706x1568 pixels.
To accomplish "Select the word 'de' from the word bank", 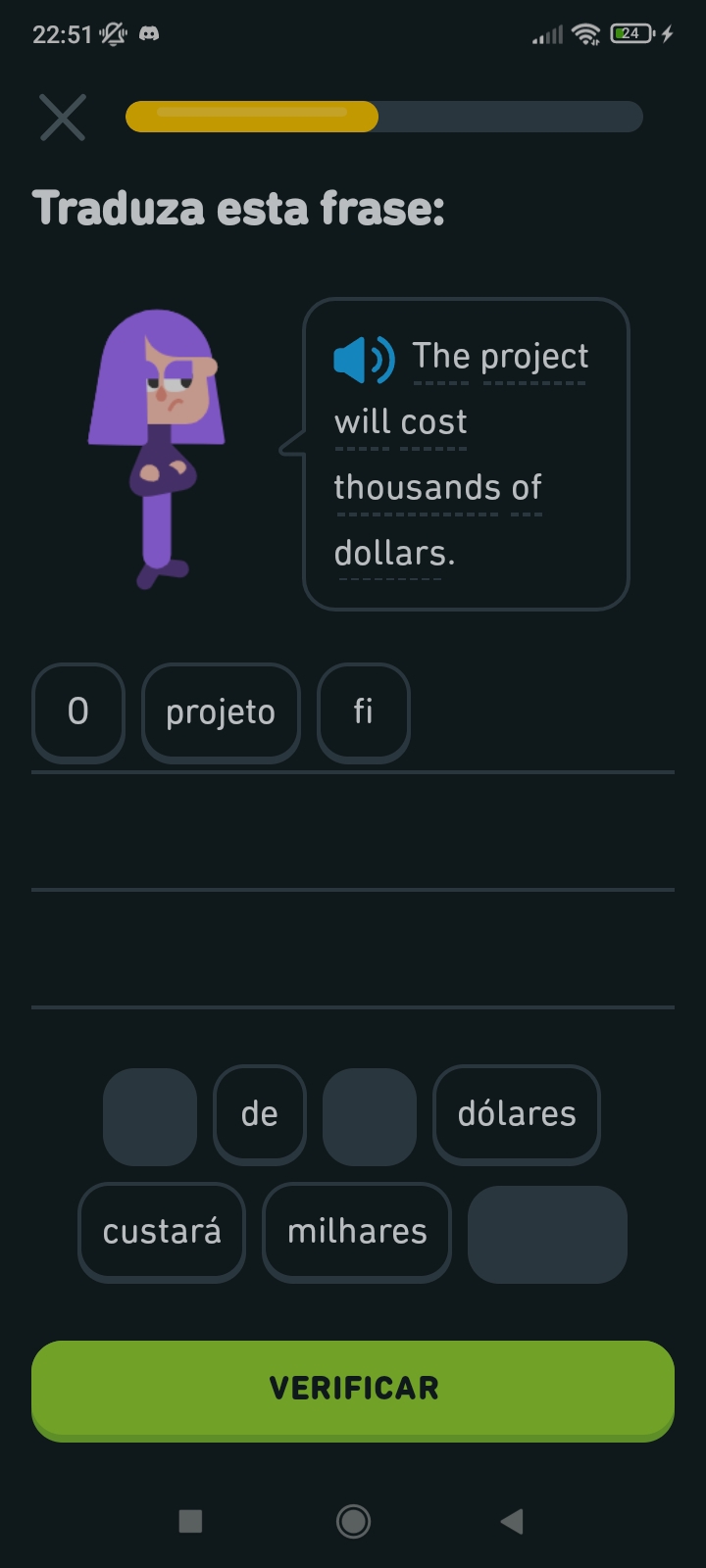I will point(260,1114).
